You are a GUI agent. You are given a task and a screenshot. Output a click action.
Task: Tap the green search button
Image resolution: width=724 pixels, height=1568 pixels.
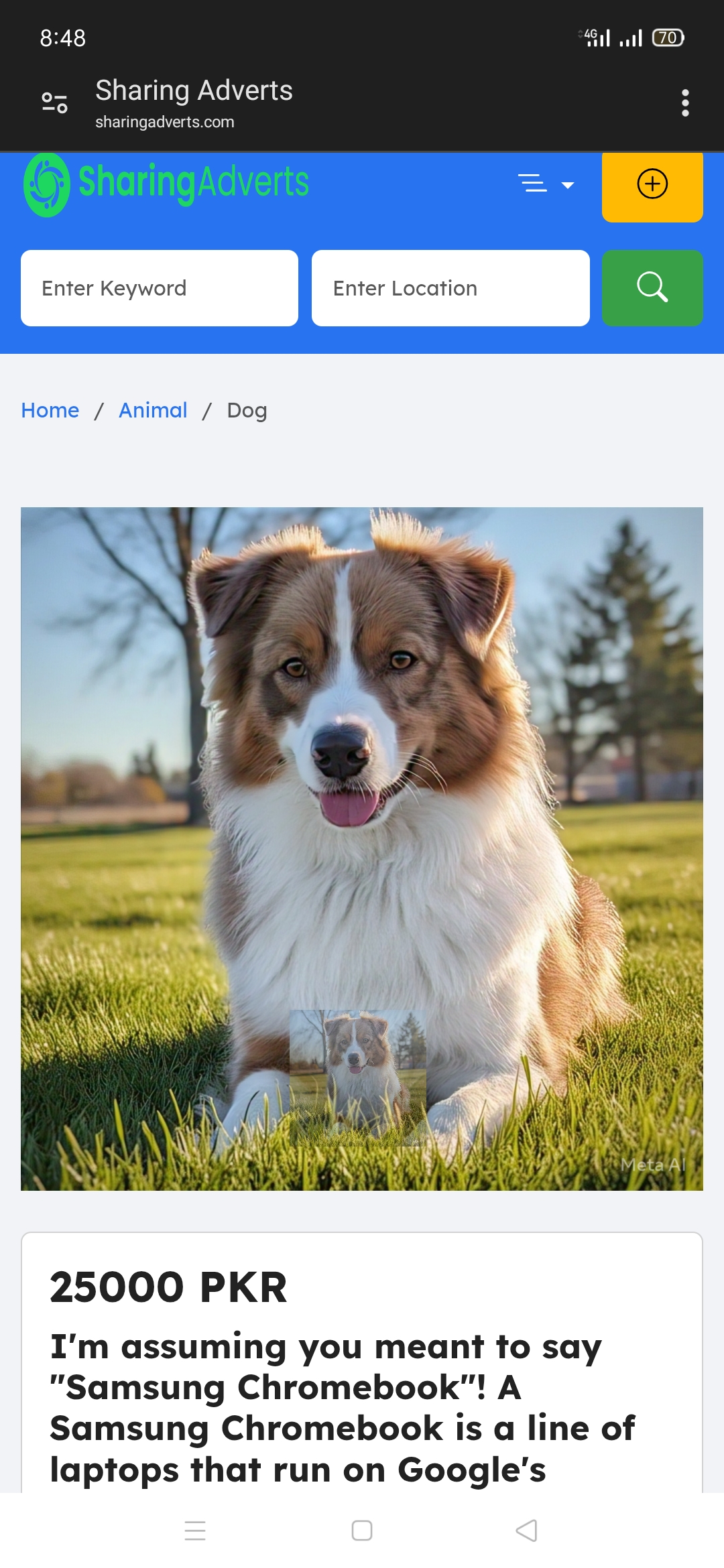pos(652,288)
